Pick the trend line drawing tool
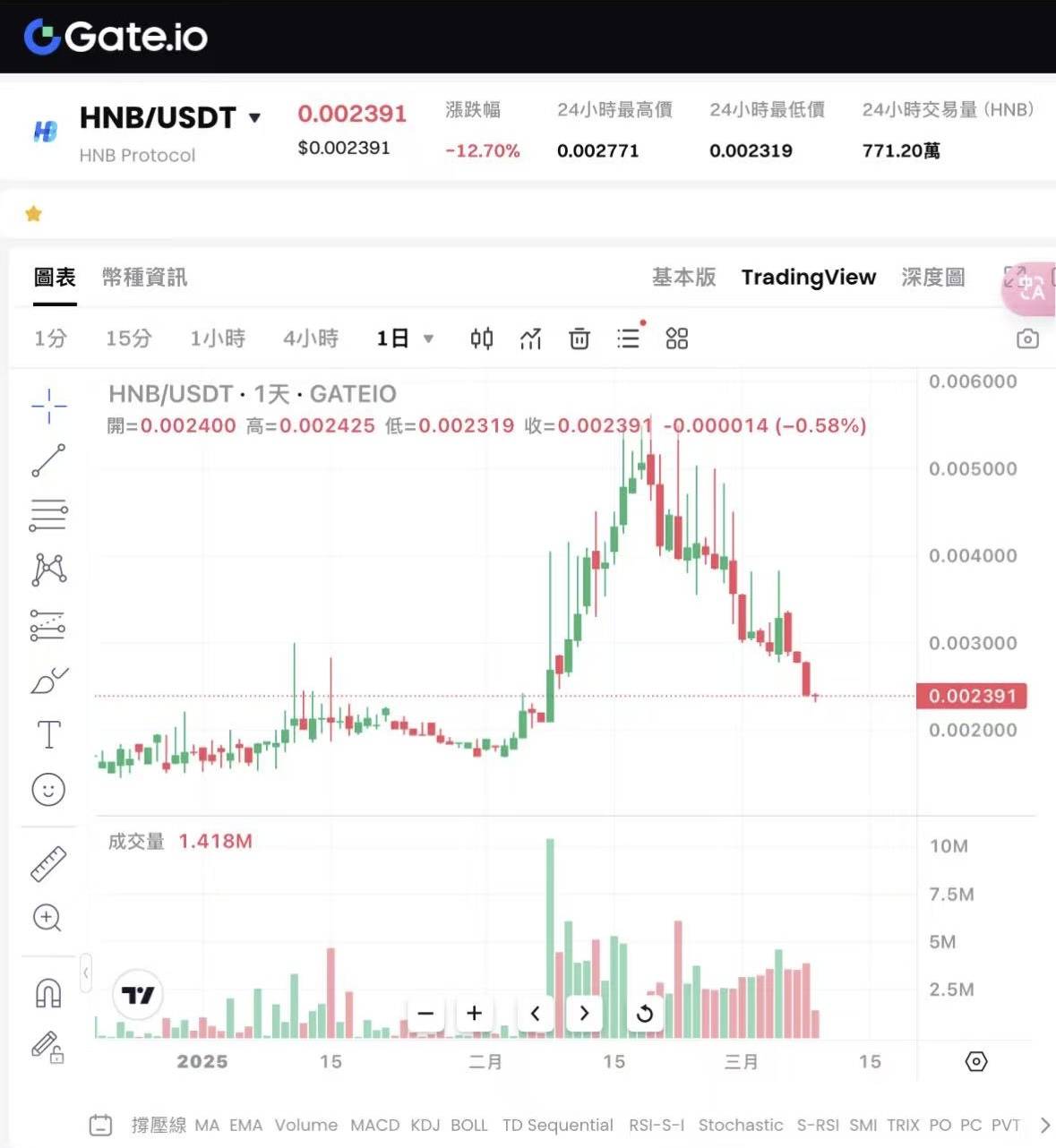1056x1148 pixels. click(x=48, y=461)
